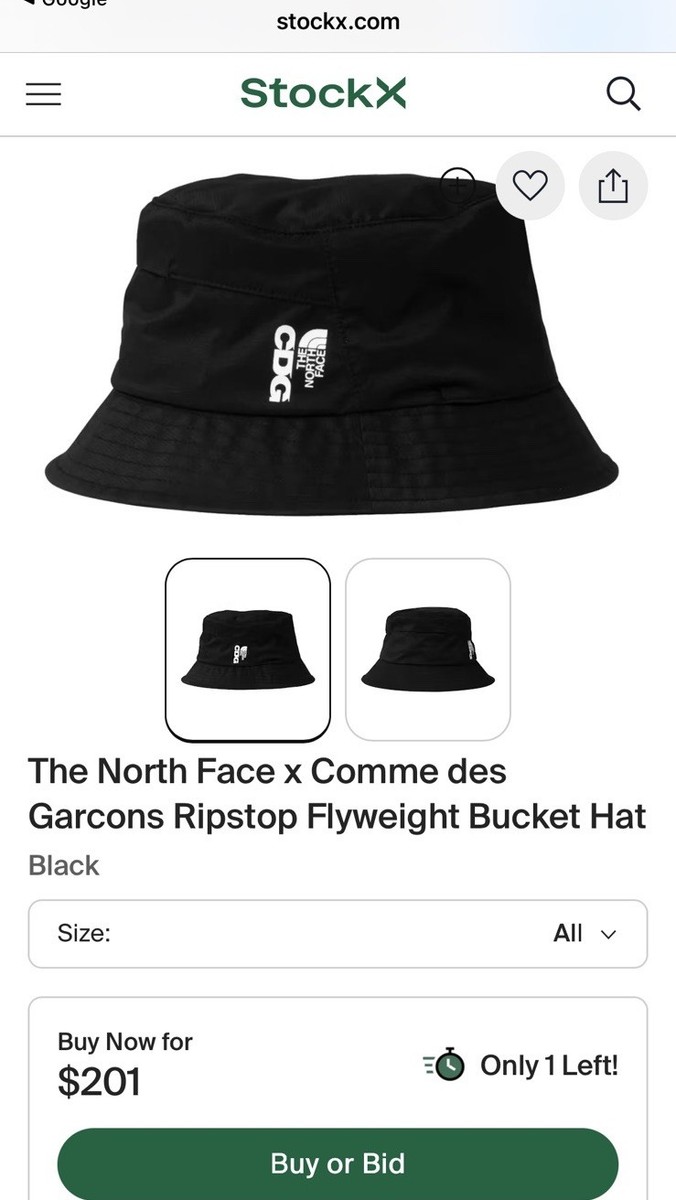Open the search icon
This screenshot has height=1200, width=676.
click(x=623, y=94)
